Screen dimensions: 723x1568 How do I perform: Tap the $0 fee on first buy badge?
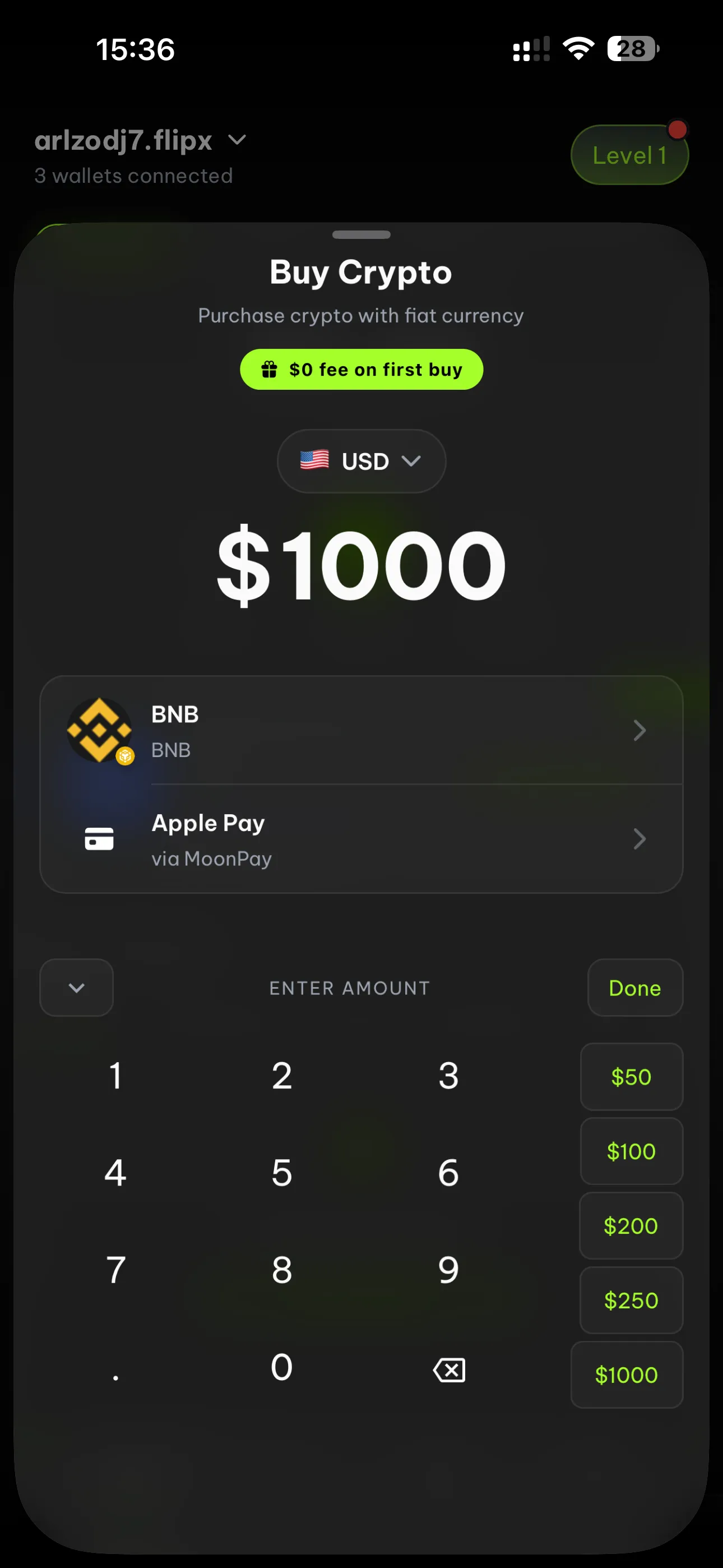tap(361, 369)
